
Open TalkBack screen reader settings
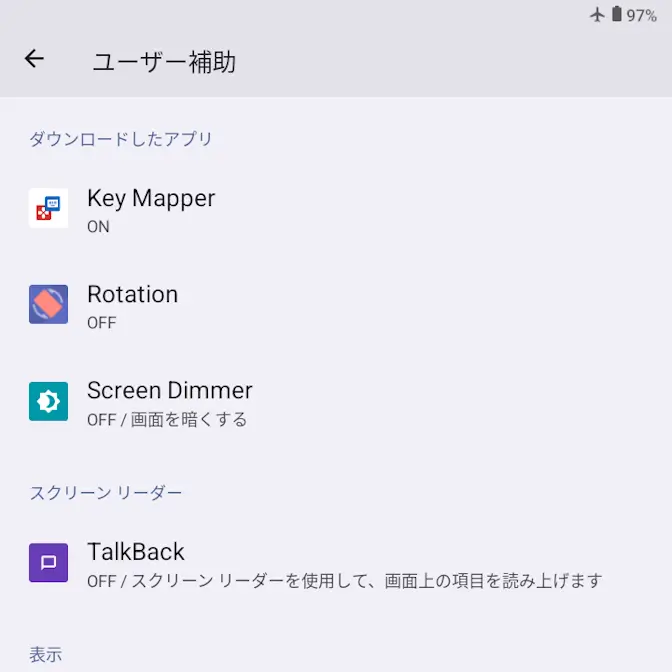[136, 563]
